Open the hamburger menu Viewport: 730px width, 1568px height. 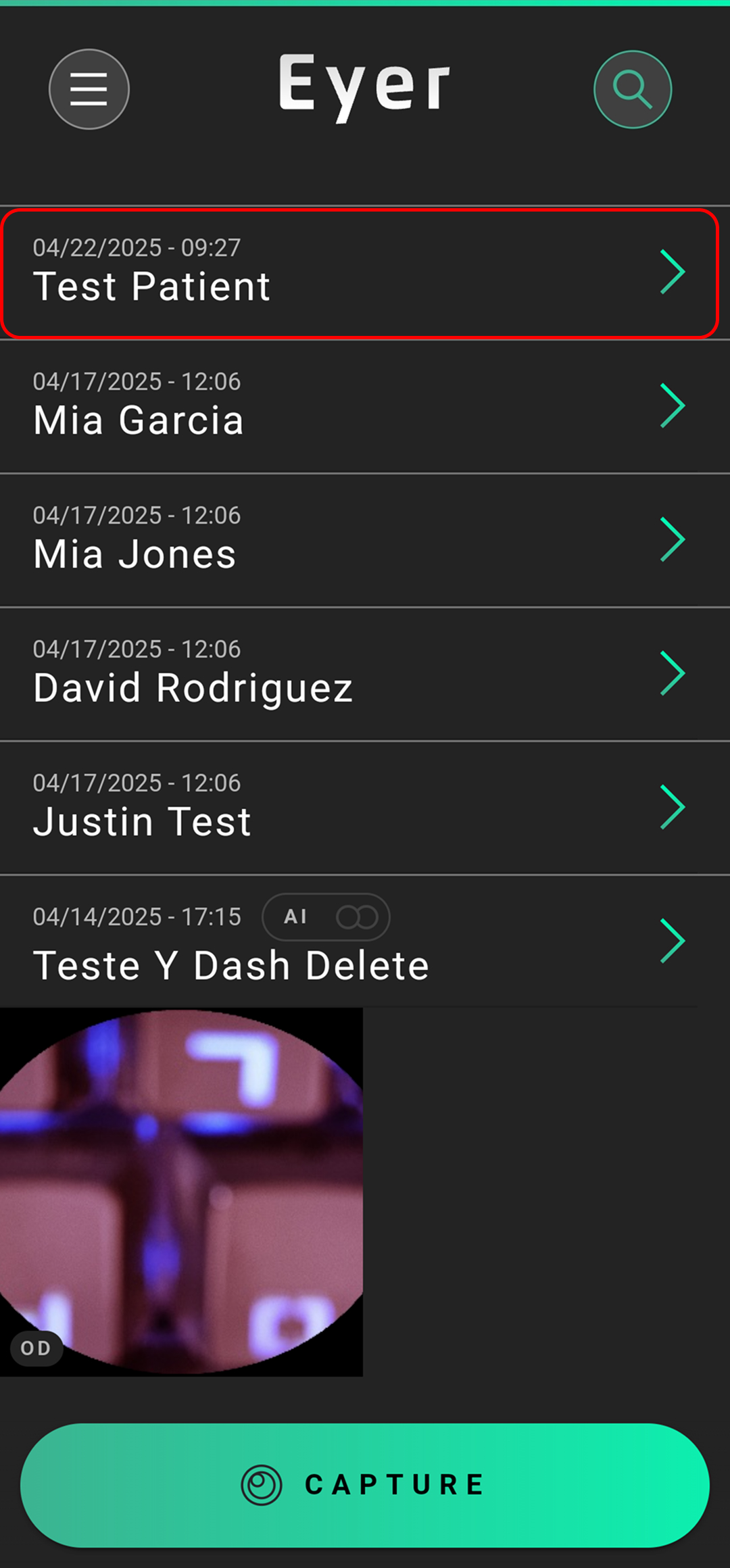89,89
